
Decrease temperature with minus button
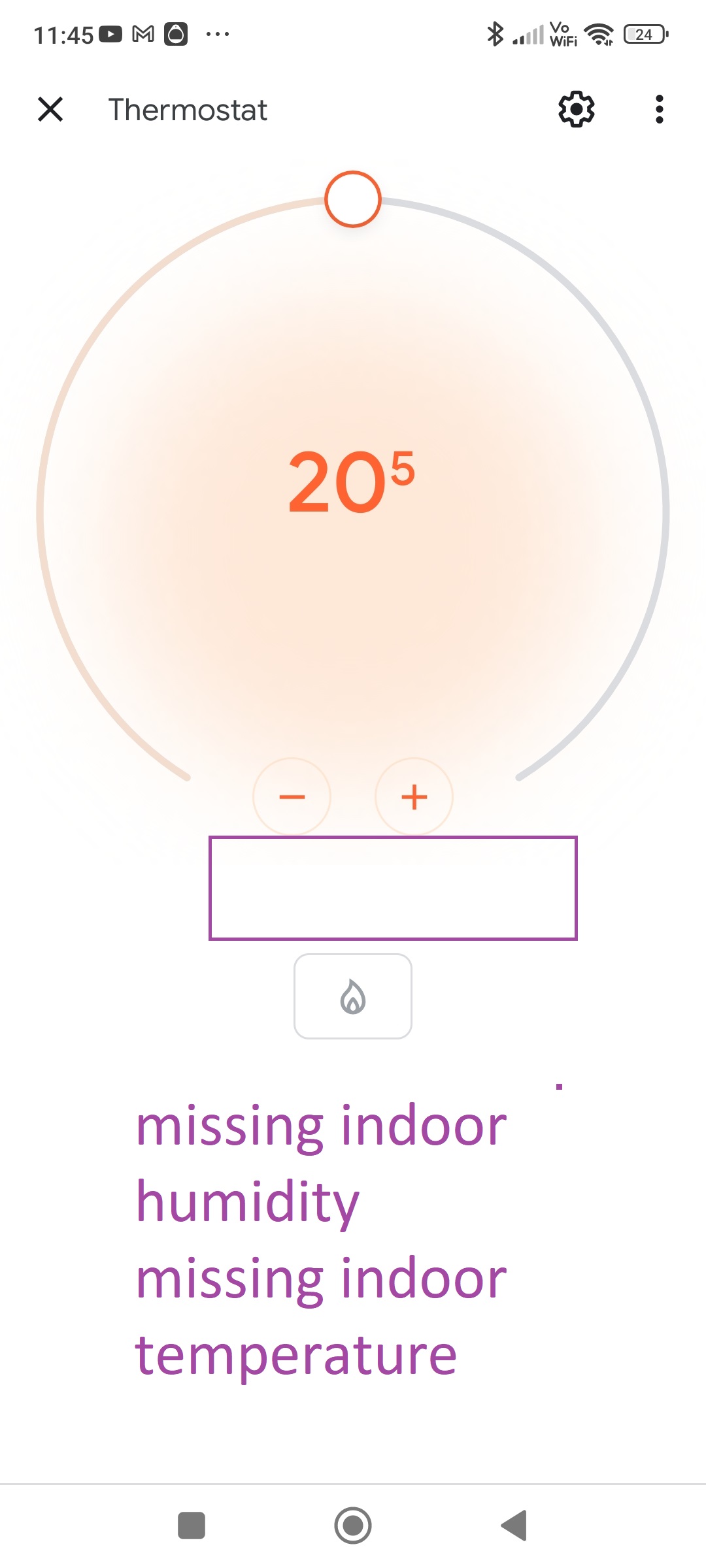coord(291,797)
